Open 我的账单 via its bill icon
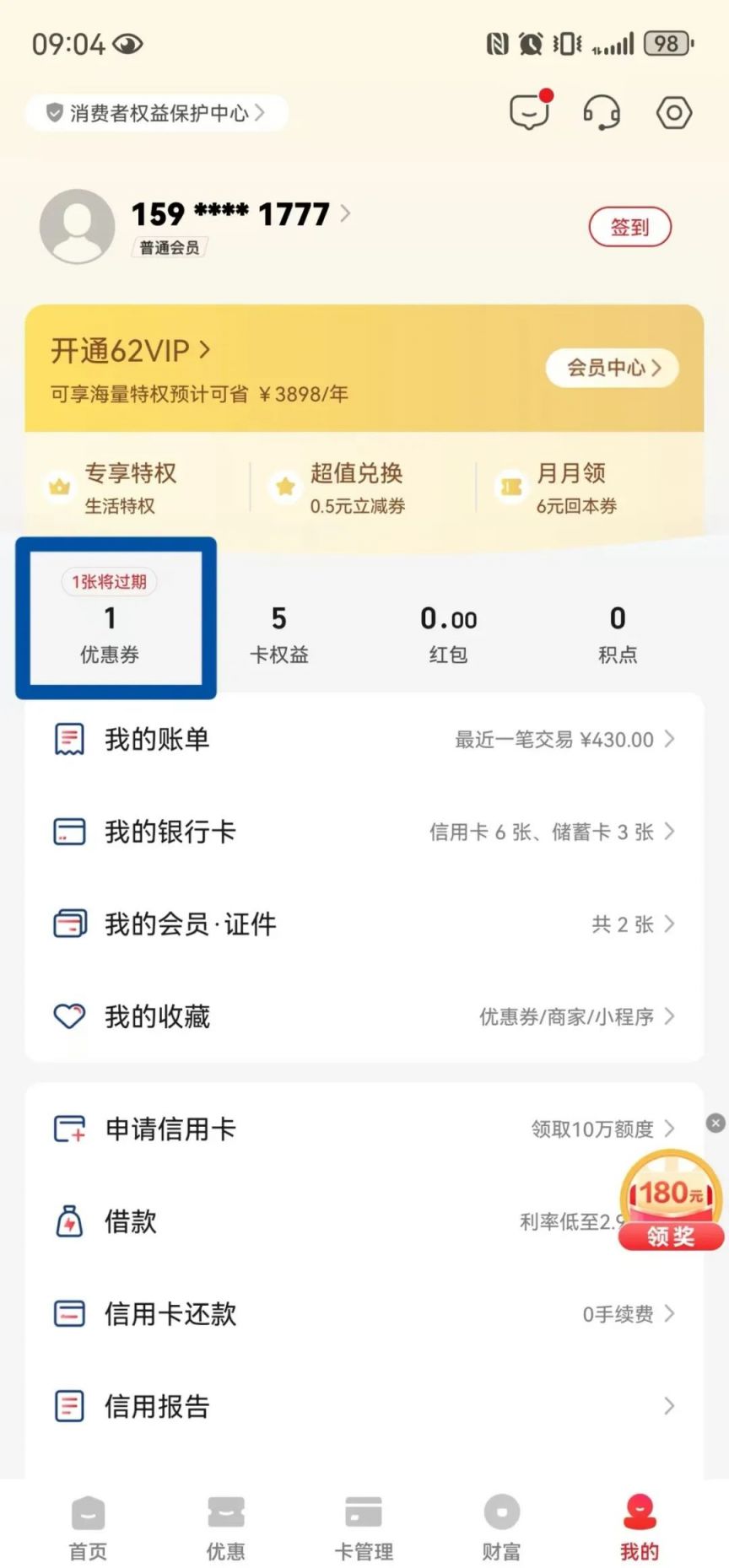Image resolution: width=729 pixels, height=1568 pixels. [x=69, y=739]
